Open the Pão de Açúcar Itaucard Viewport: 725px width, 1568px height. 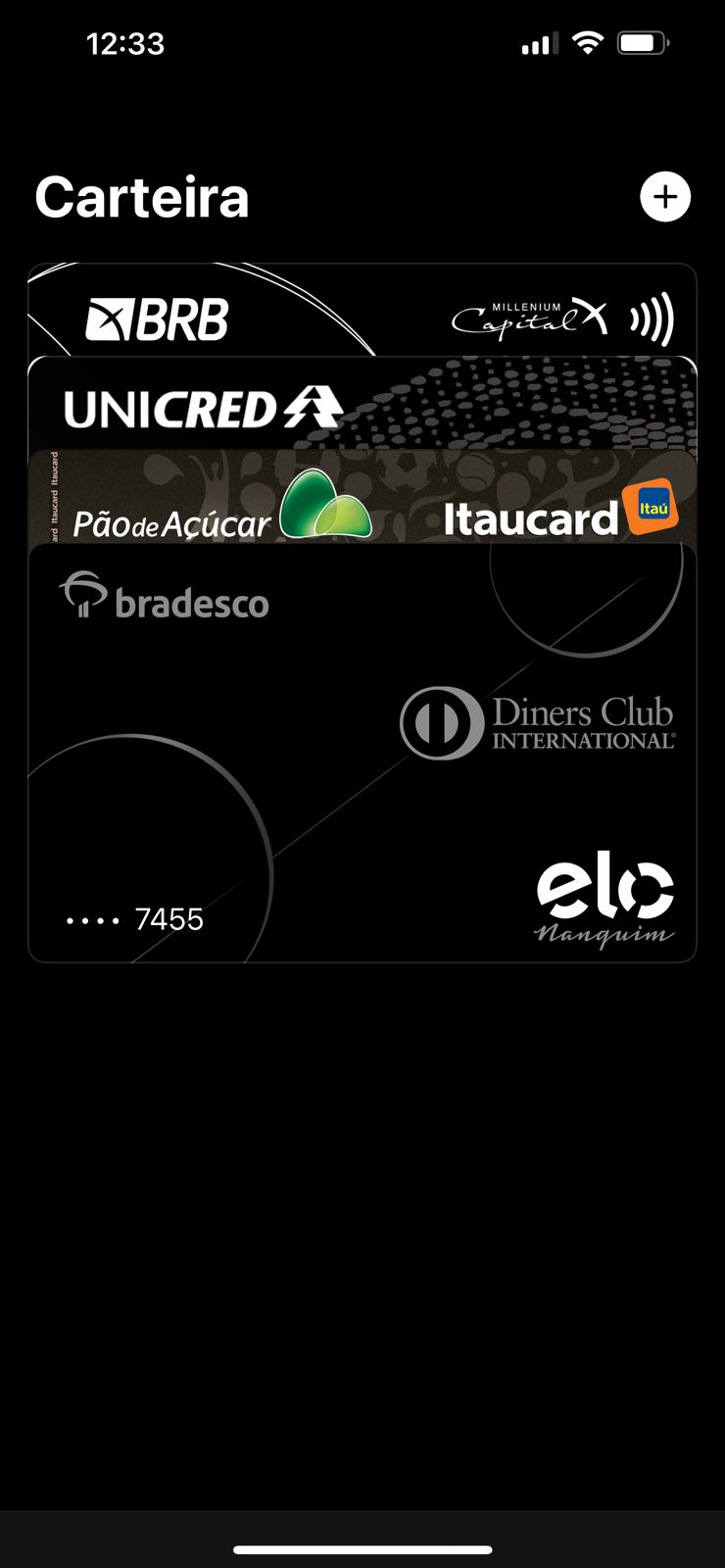point(362,498)
